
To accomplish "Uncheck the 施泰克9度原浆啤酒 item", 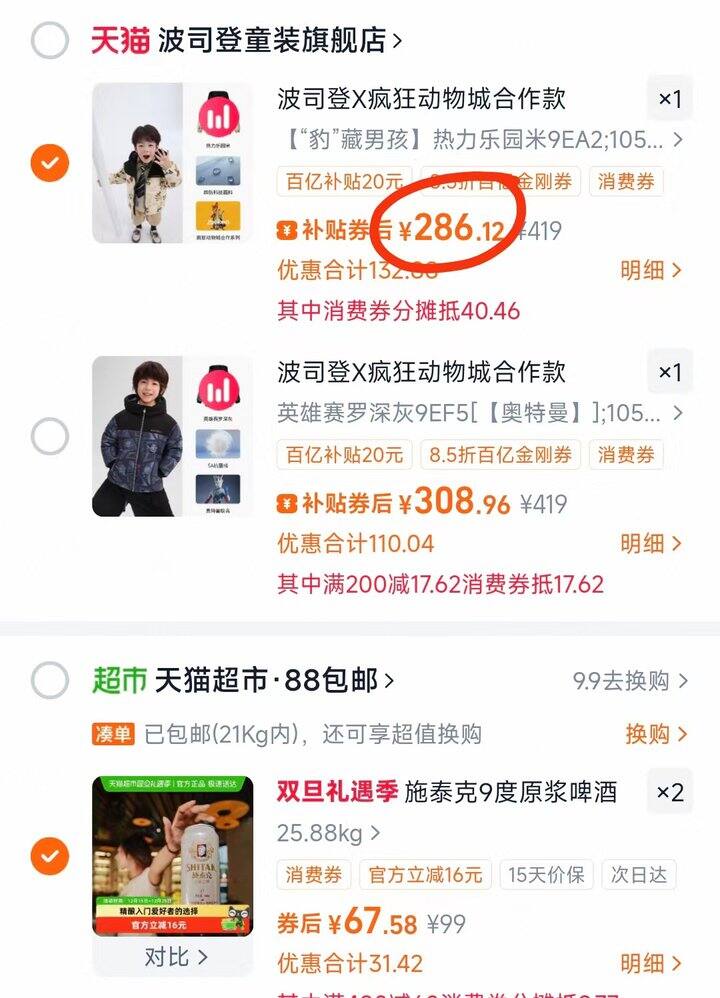I will coord(50,856).
